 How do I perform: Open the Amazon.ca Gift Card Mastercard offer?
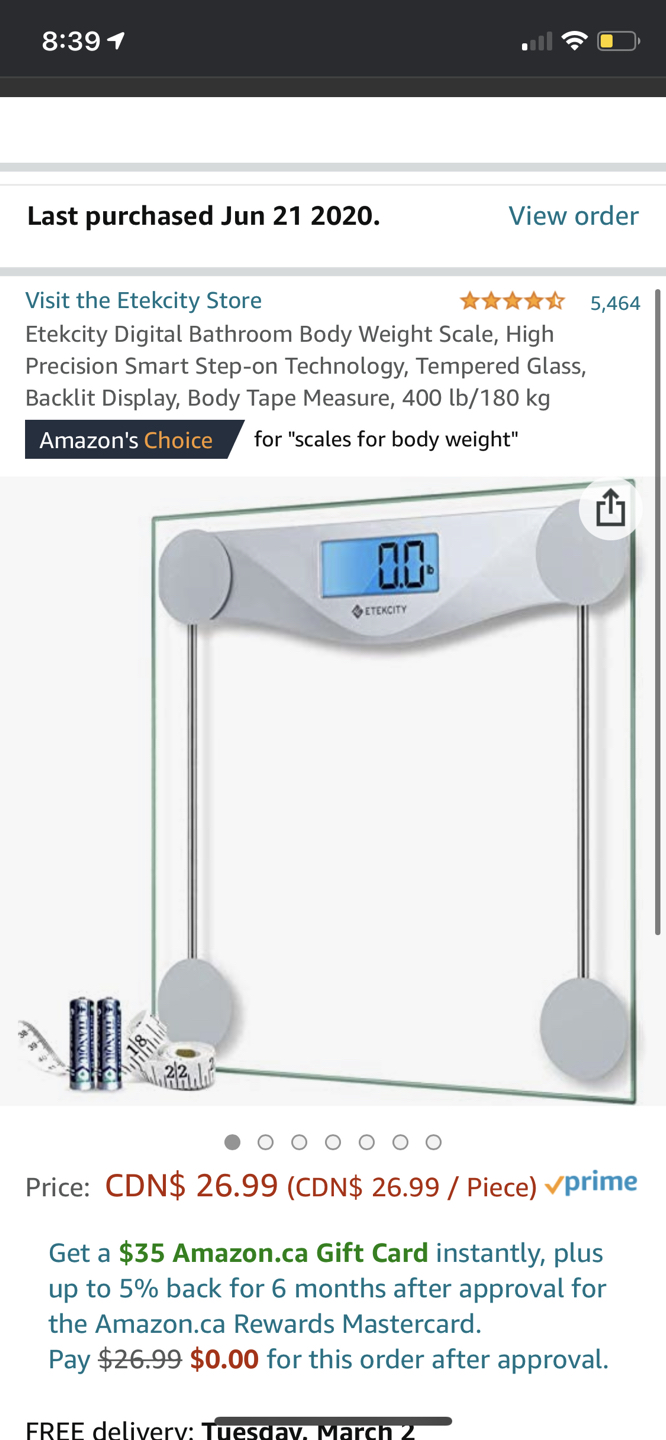pyautogui.click(x=328, y=1305)
